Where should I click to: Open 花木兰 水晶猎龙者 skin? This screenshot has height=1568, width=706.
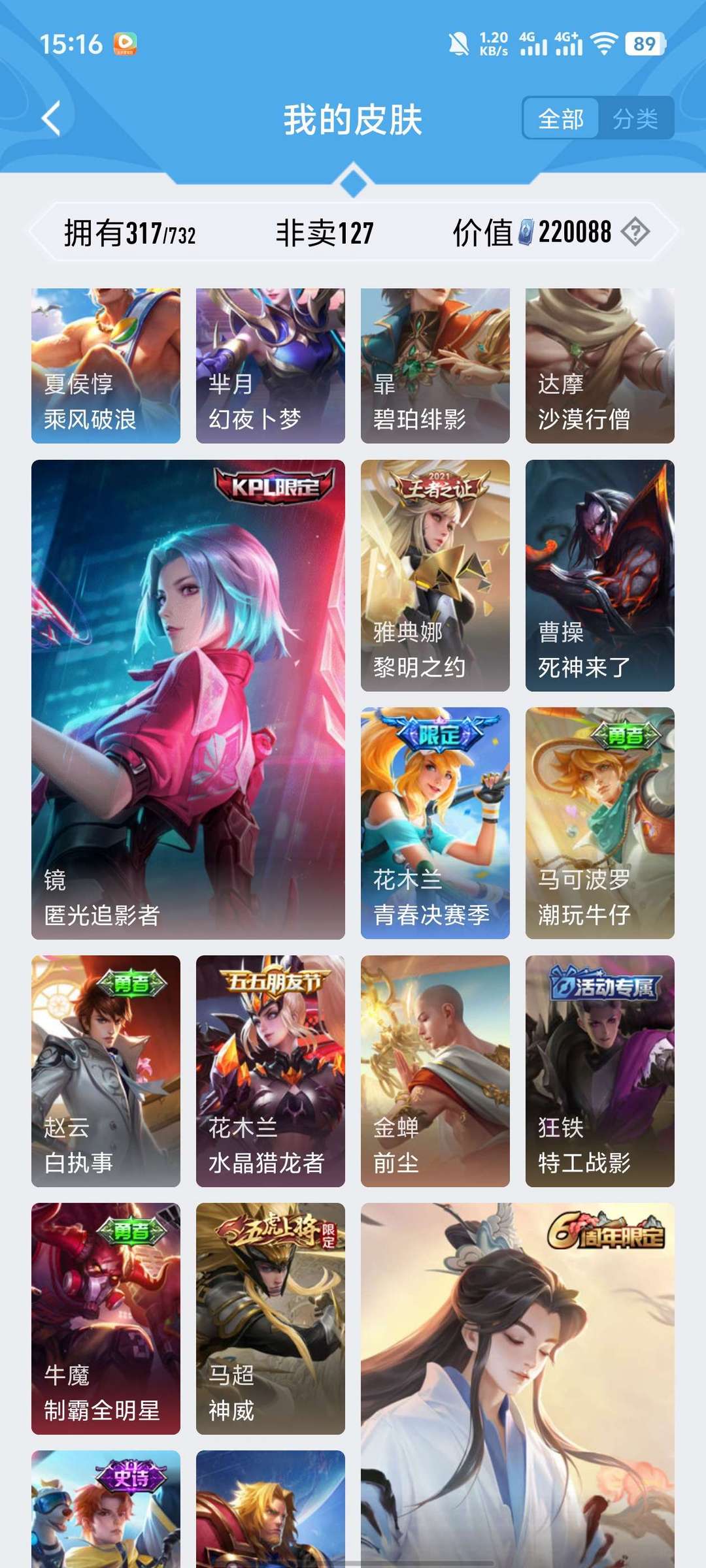(271, 1071)
